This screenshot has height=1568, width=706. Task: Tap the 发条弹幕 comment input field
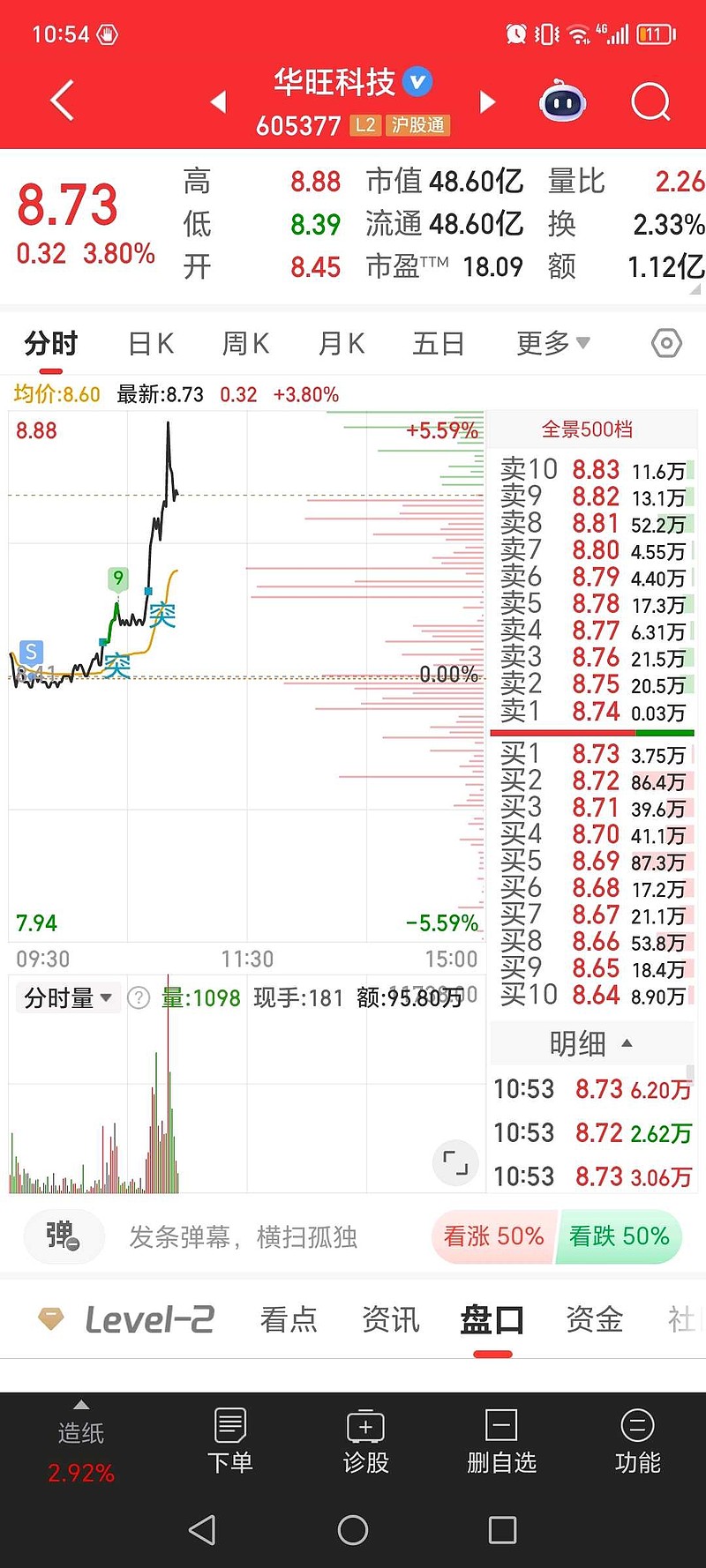point(247,1237)
